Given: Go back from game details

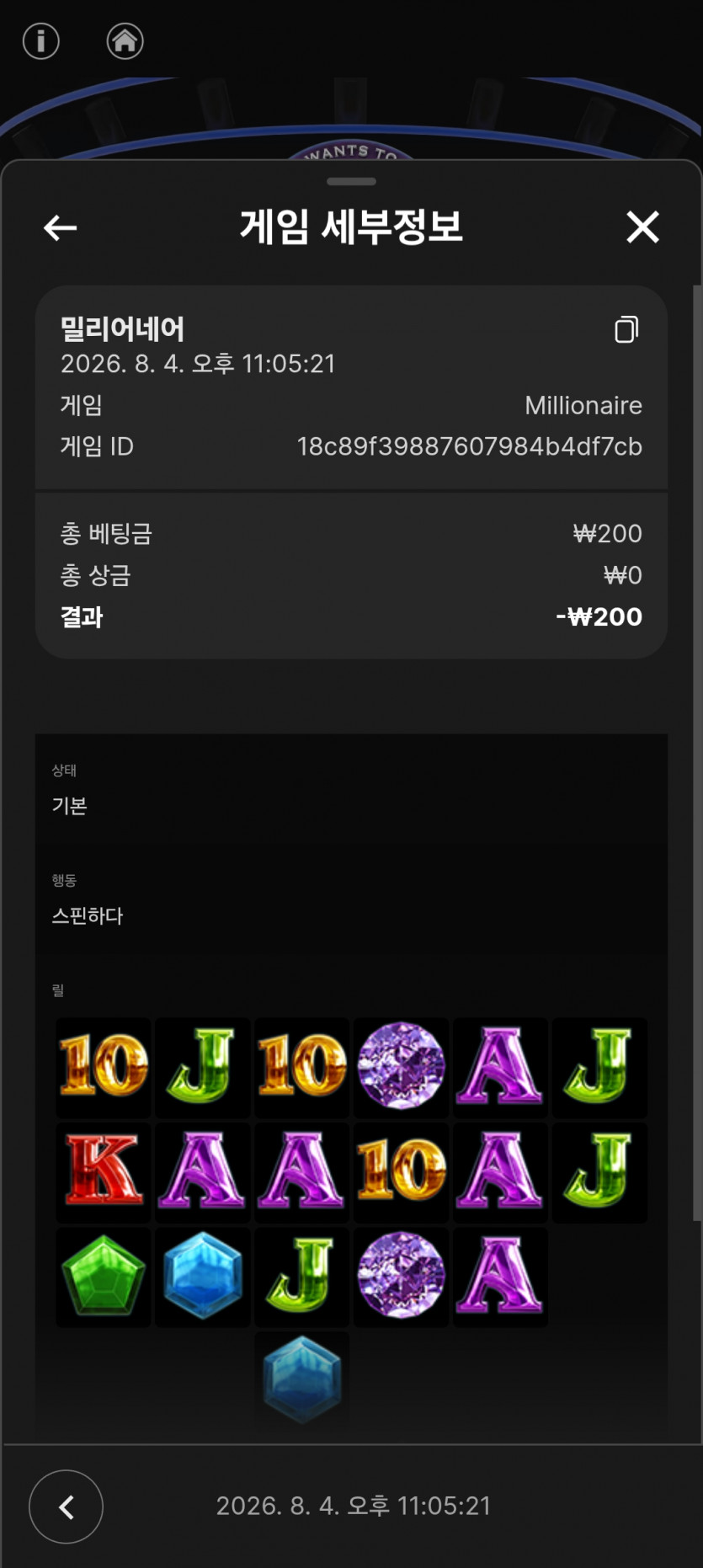Looking at the screenshot, I should (60, 227).
